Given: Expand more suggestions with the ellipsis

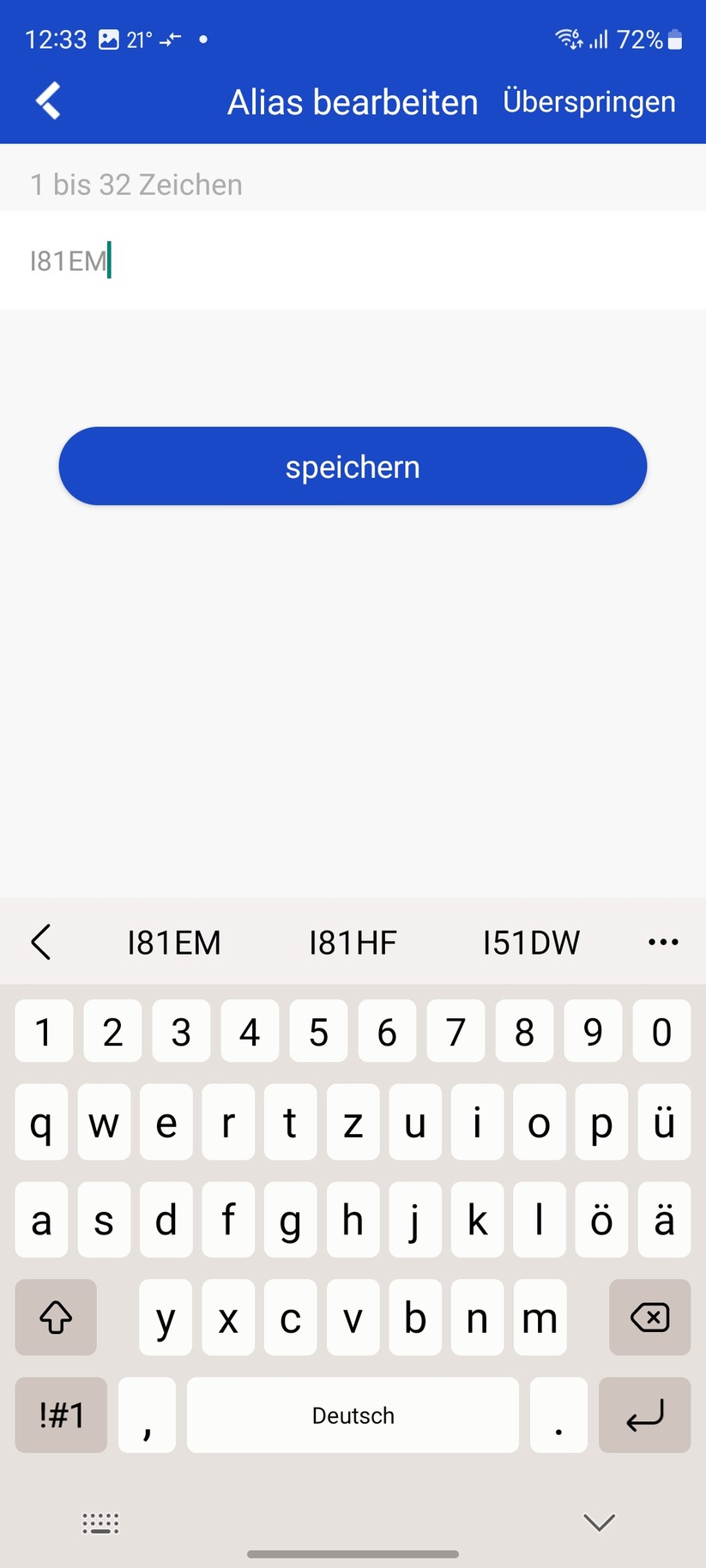Looking at the screenshot, I should pos(662,942).
